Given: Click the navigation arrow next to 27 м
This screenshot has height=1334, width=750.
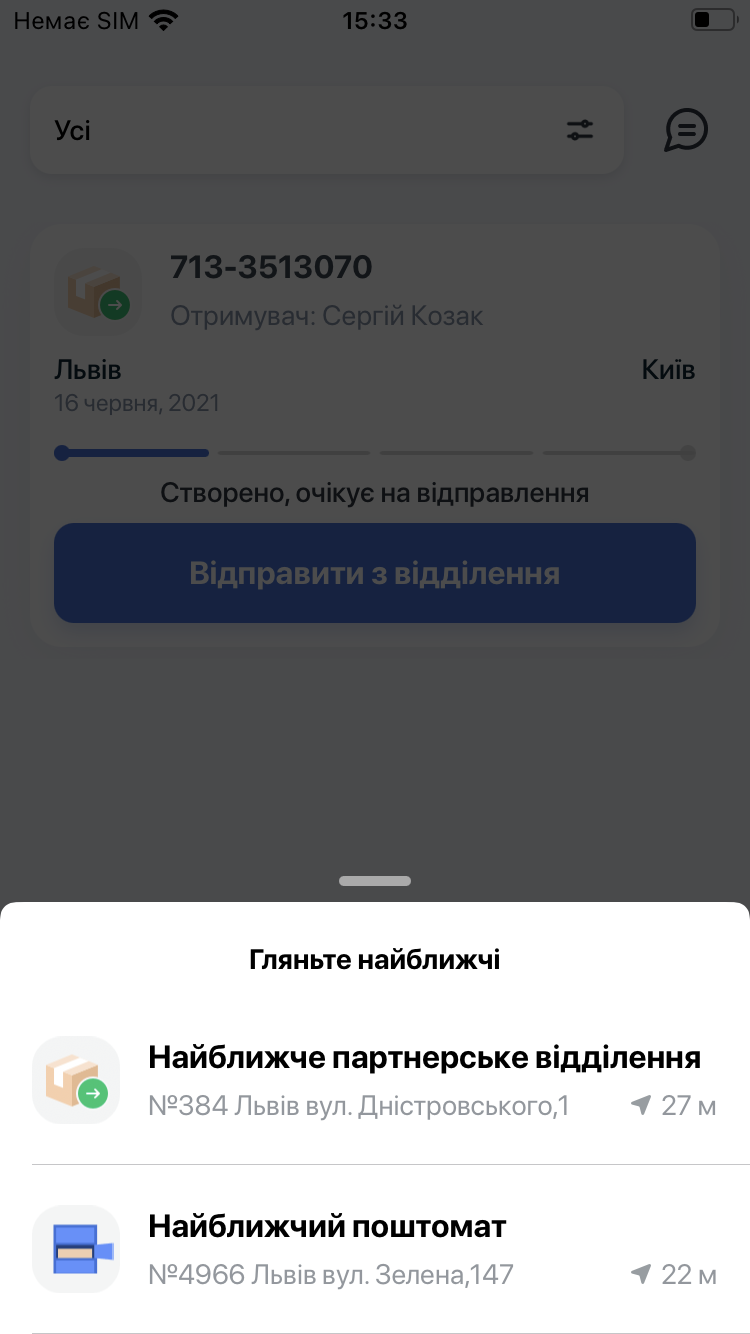Looking at the screenshot, I should (x=641, y=1106).
